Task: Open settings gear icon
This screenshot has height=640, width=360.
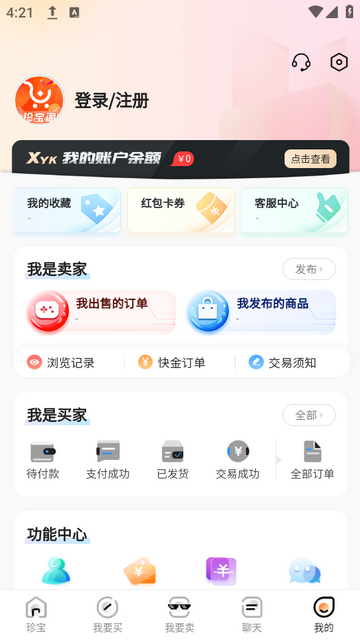Action: (339, 62)
